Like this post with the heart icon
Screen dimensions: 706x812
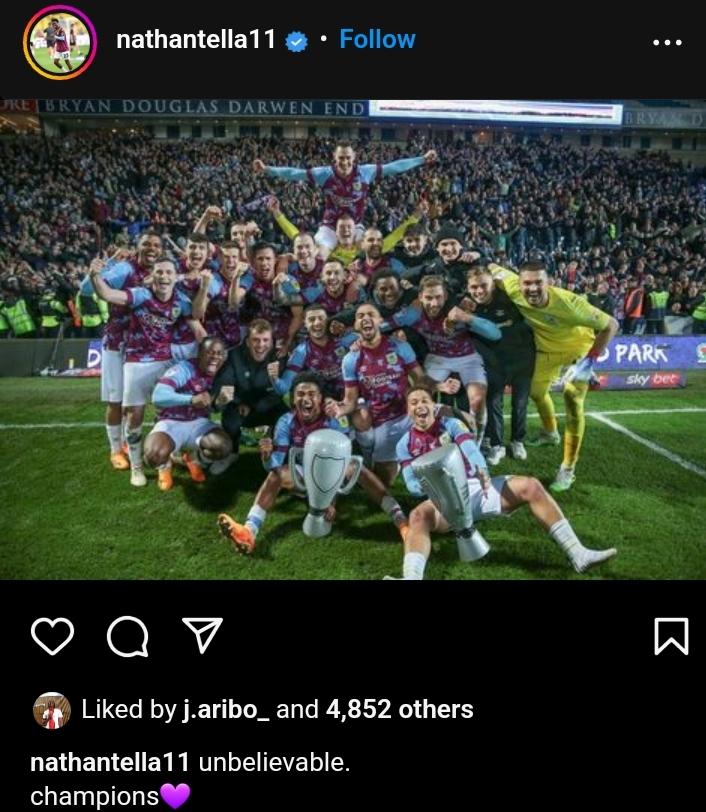coord(52,636)
